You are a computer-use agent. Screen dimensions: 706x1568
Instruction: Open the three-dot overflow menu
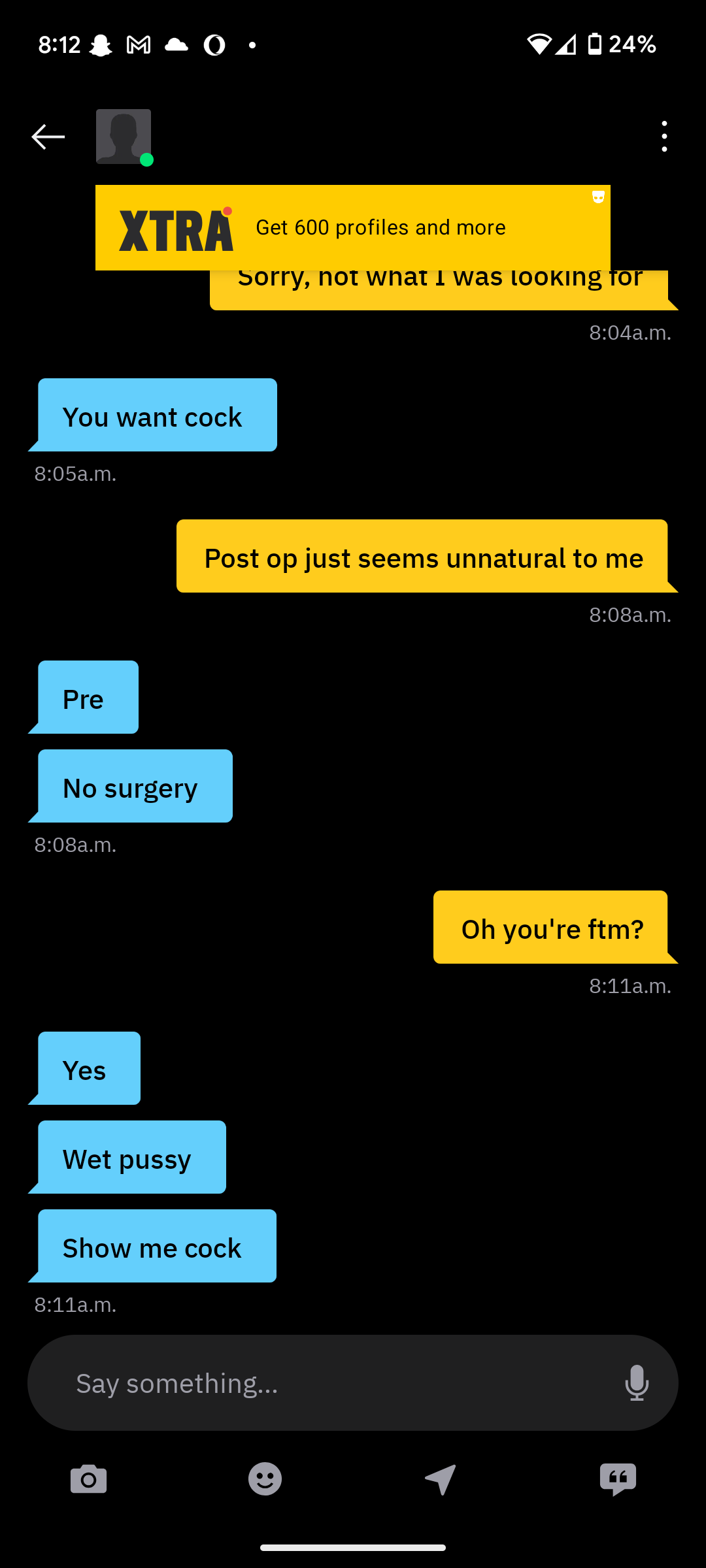(664, 137)
